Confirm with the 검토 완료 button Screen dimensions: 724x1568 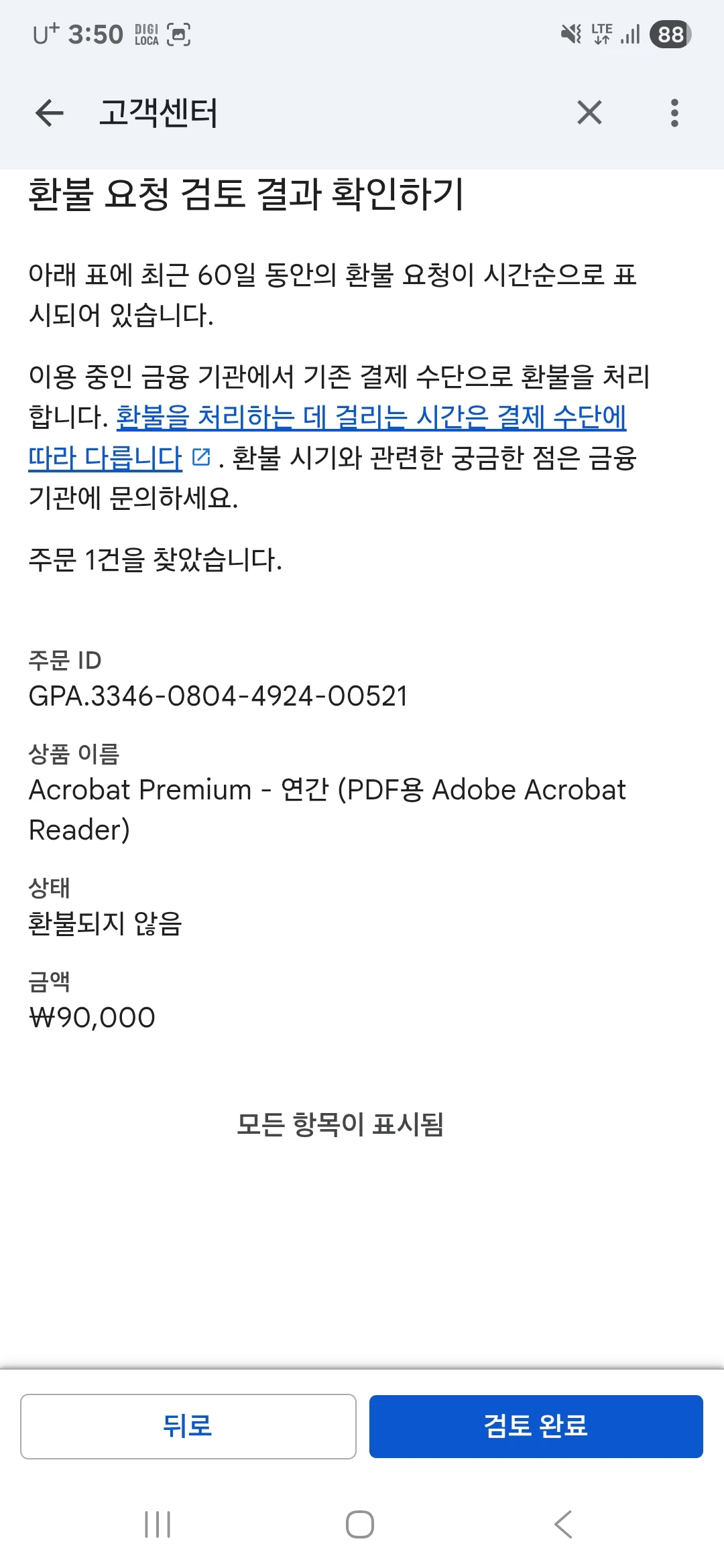tap(536, 1426)
